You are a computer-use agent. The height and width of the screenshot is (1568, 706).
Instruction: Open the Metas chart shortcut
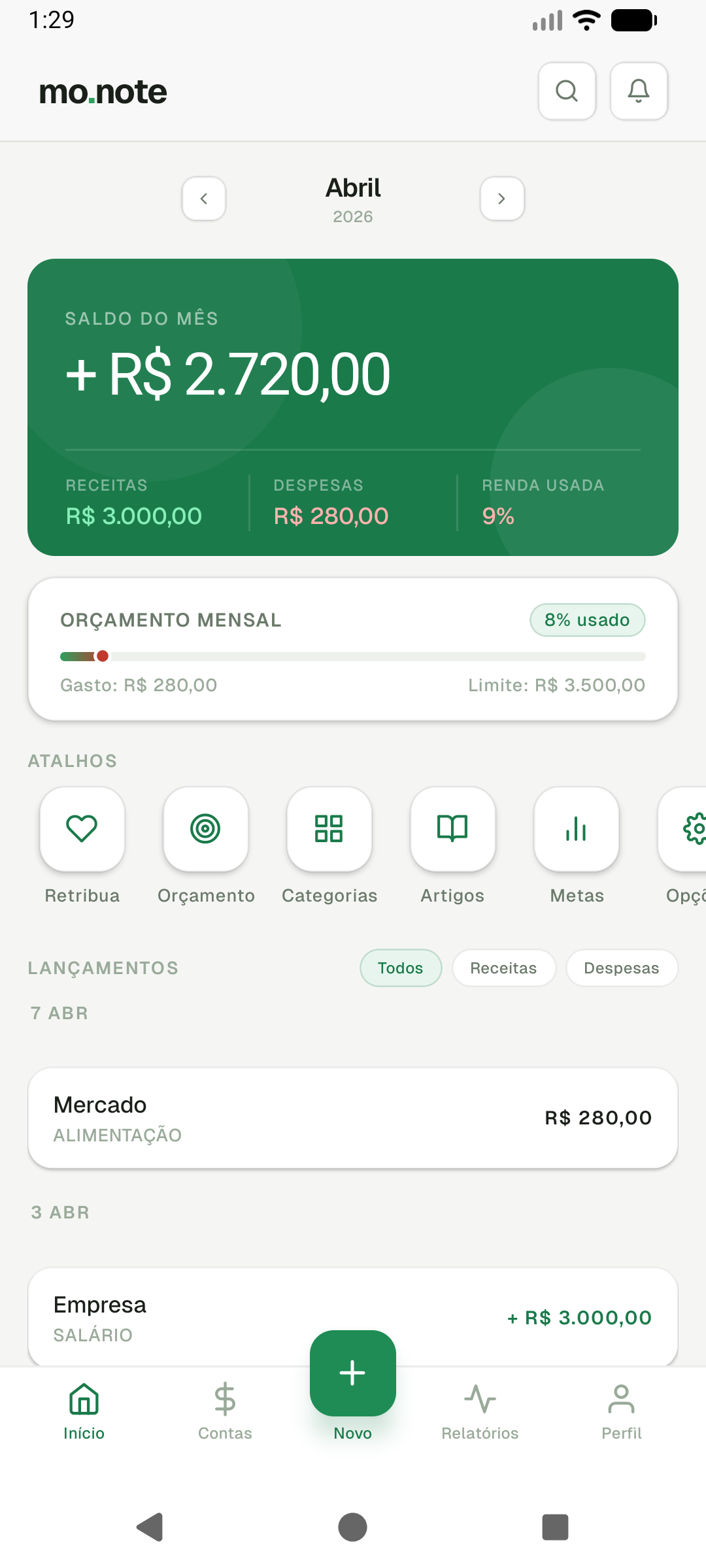(576, 829)
